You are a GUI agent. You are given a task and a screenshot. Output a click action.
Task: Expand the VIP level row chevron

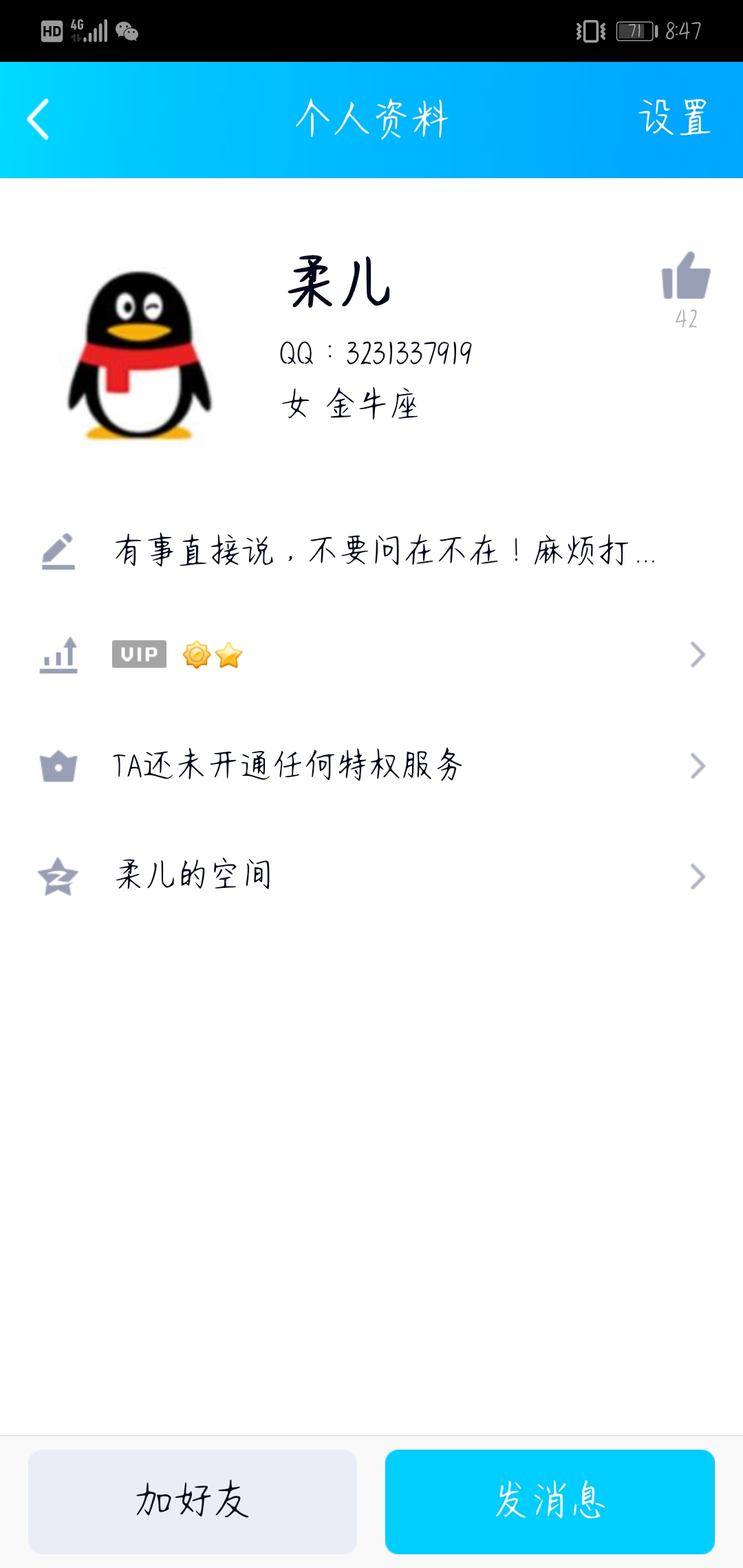697,655
